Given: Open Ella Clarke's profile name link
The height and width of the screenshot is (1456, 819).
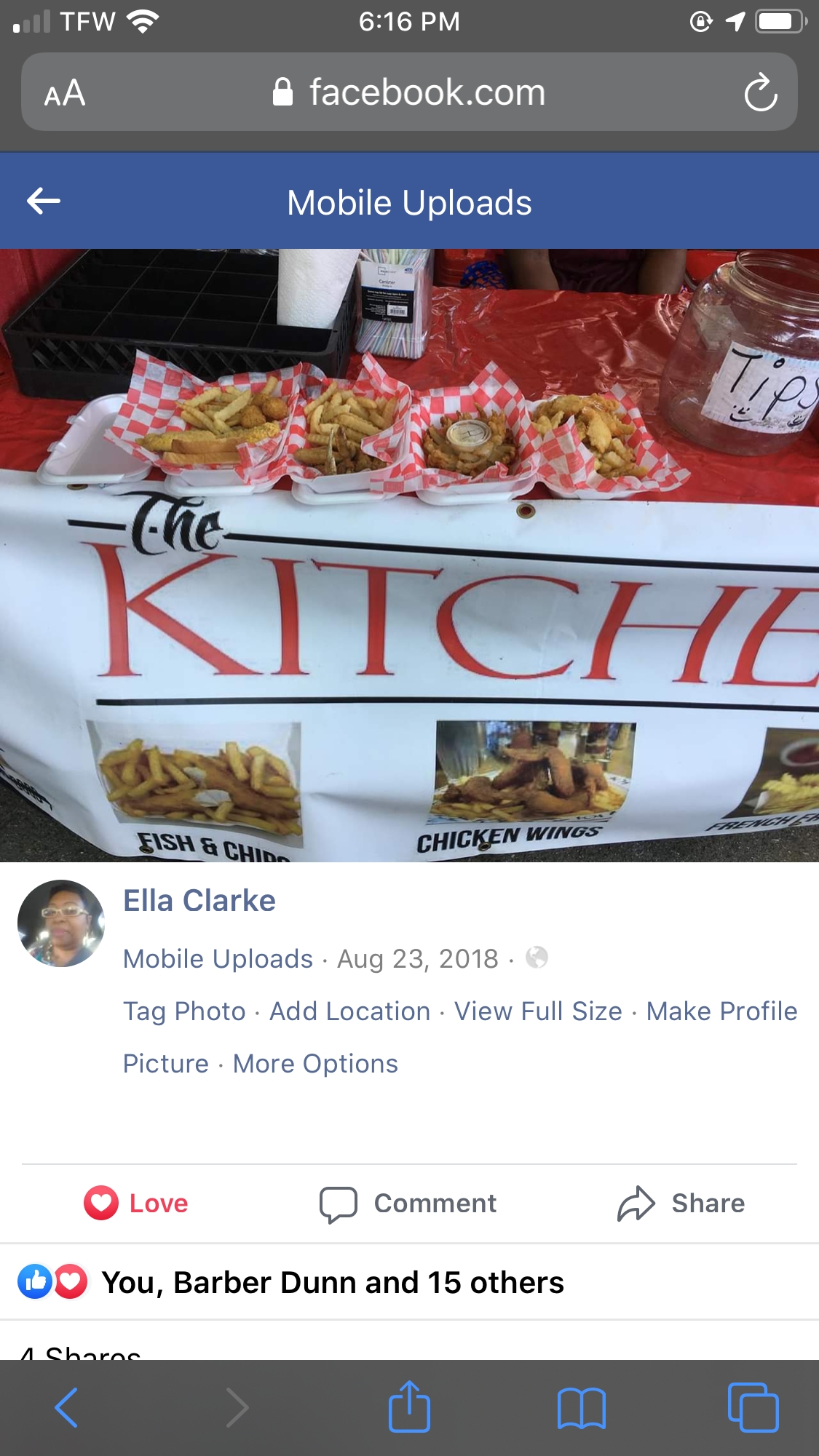Looking at the screenshot, I should coord(199,901).
